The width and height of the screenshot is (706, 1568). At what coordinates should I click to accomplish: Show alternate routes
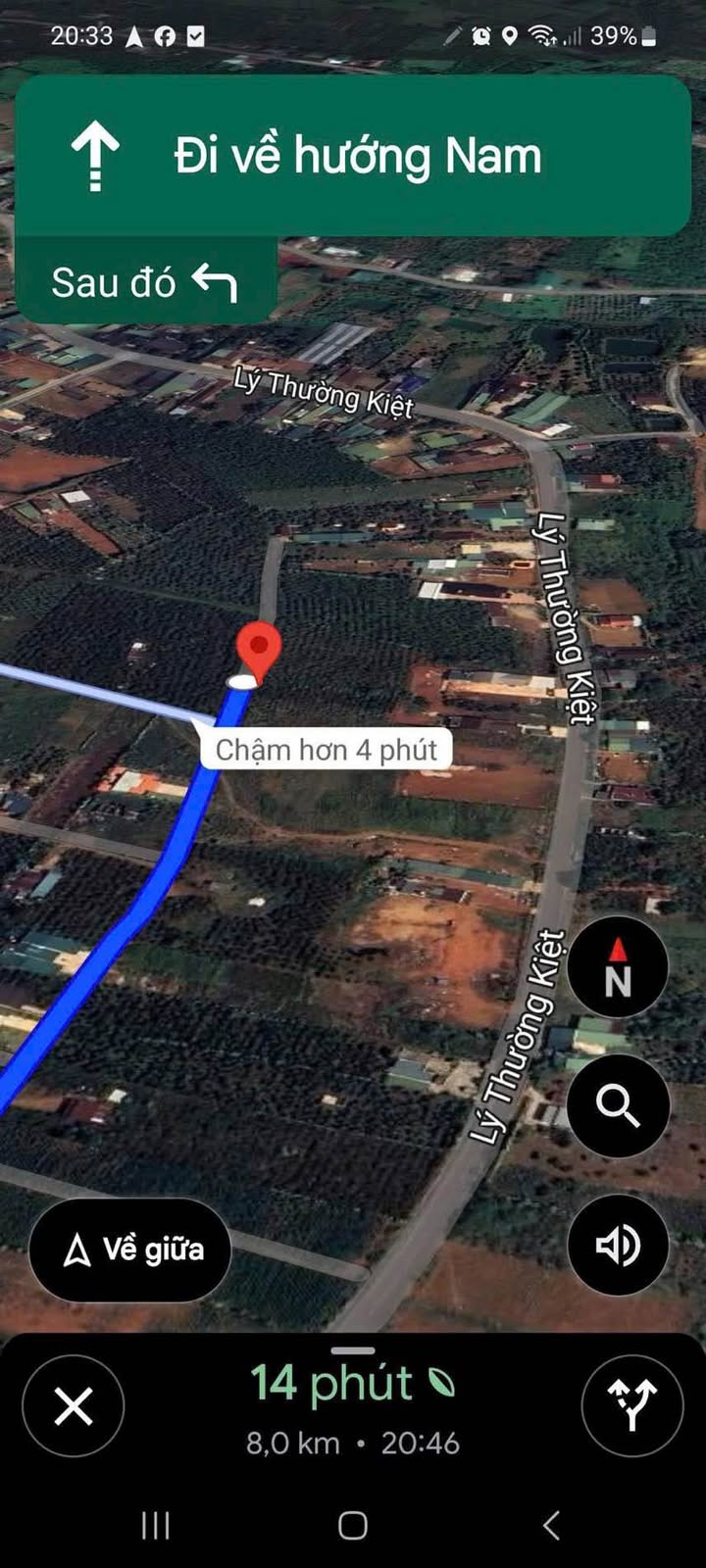click(x=631, y=1406)
